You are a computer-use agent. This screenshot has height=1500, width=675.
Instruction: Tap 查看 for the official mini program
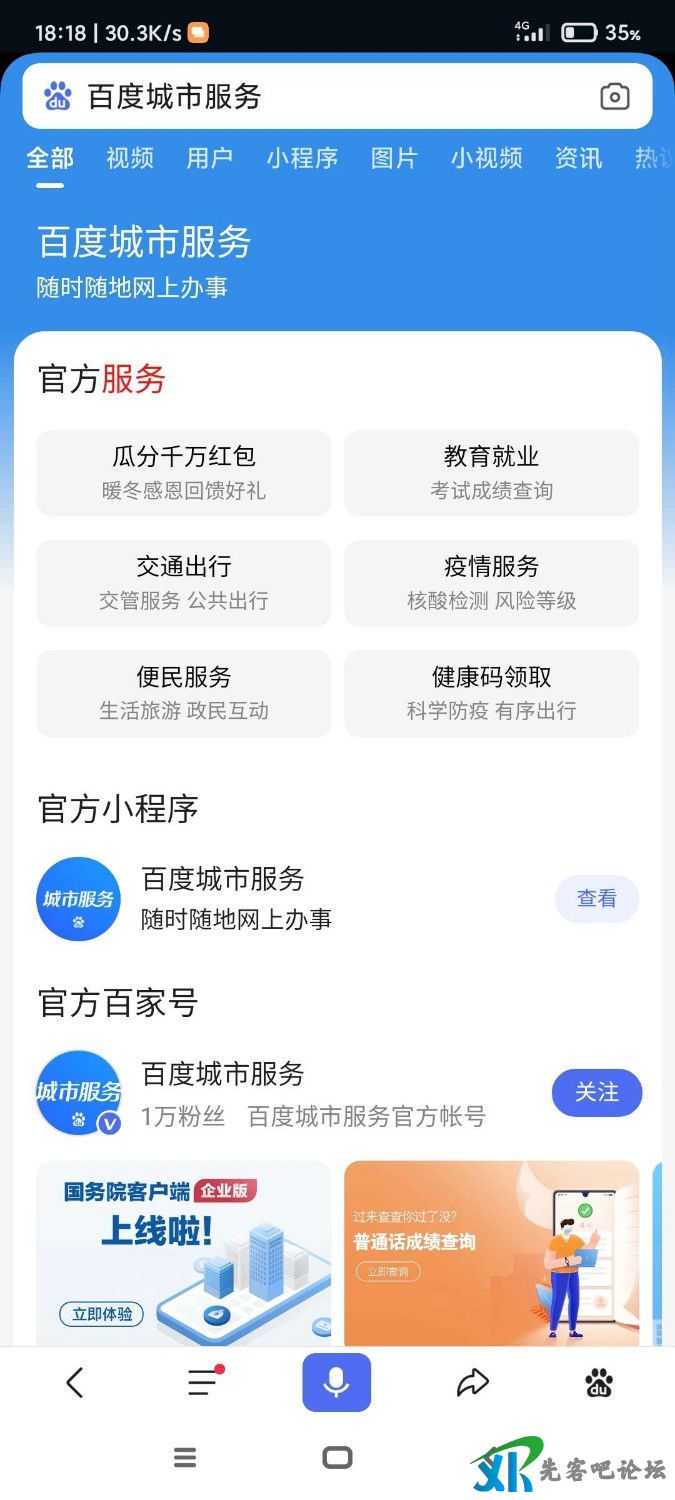tap(596, 899)
